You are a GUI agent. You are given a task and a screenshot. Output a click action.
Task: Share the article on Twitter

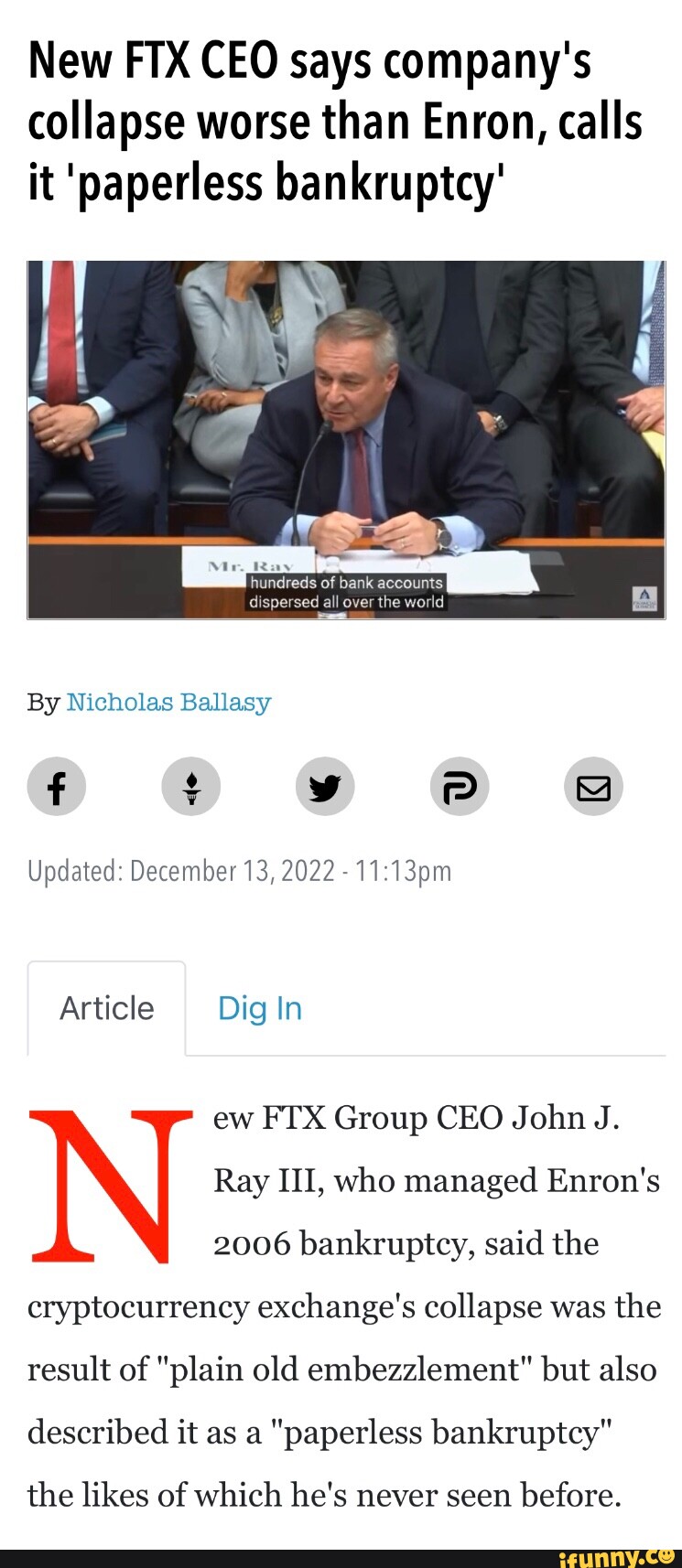pyautogui.click(x=325, y=787)
